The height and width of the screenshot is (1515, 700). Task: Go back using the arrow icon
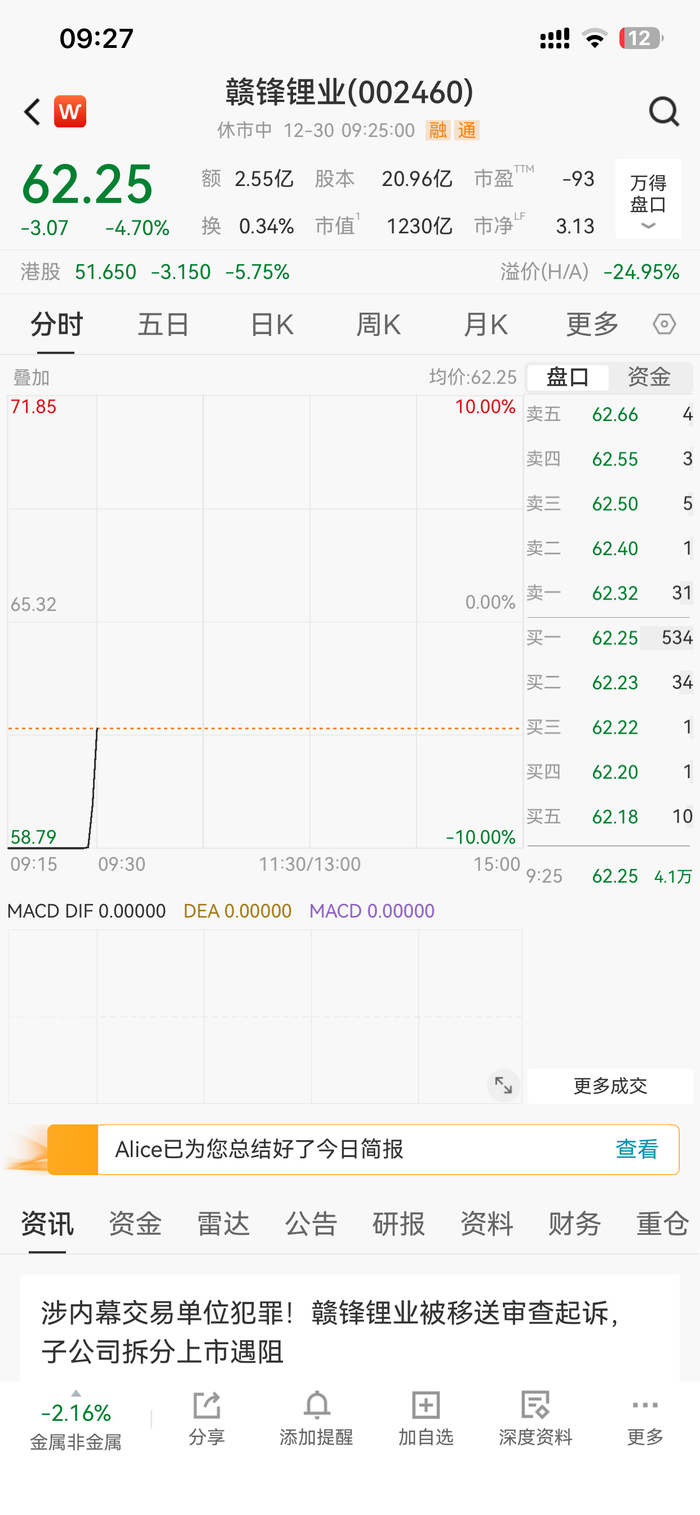coord(32,112)
